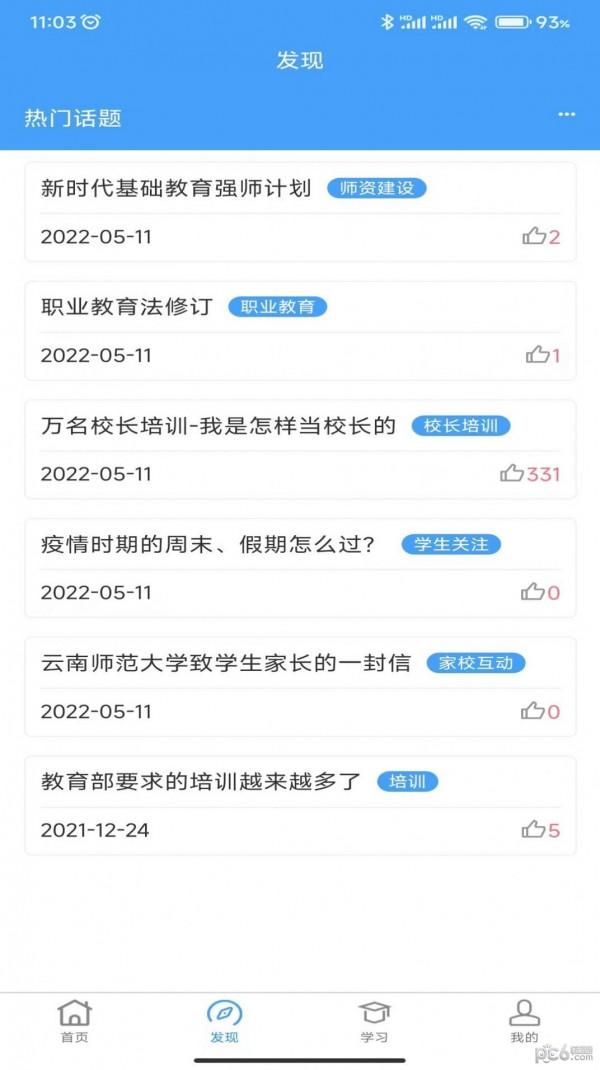
Task: Switch to the 首页 tab
Action: click(75, 1021)
